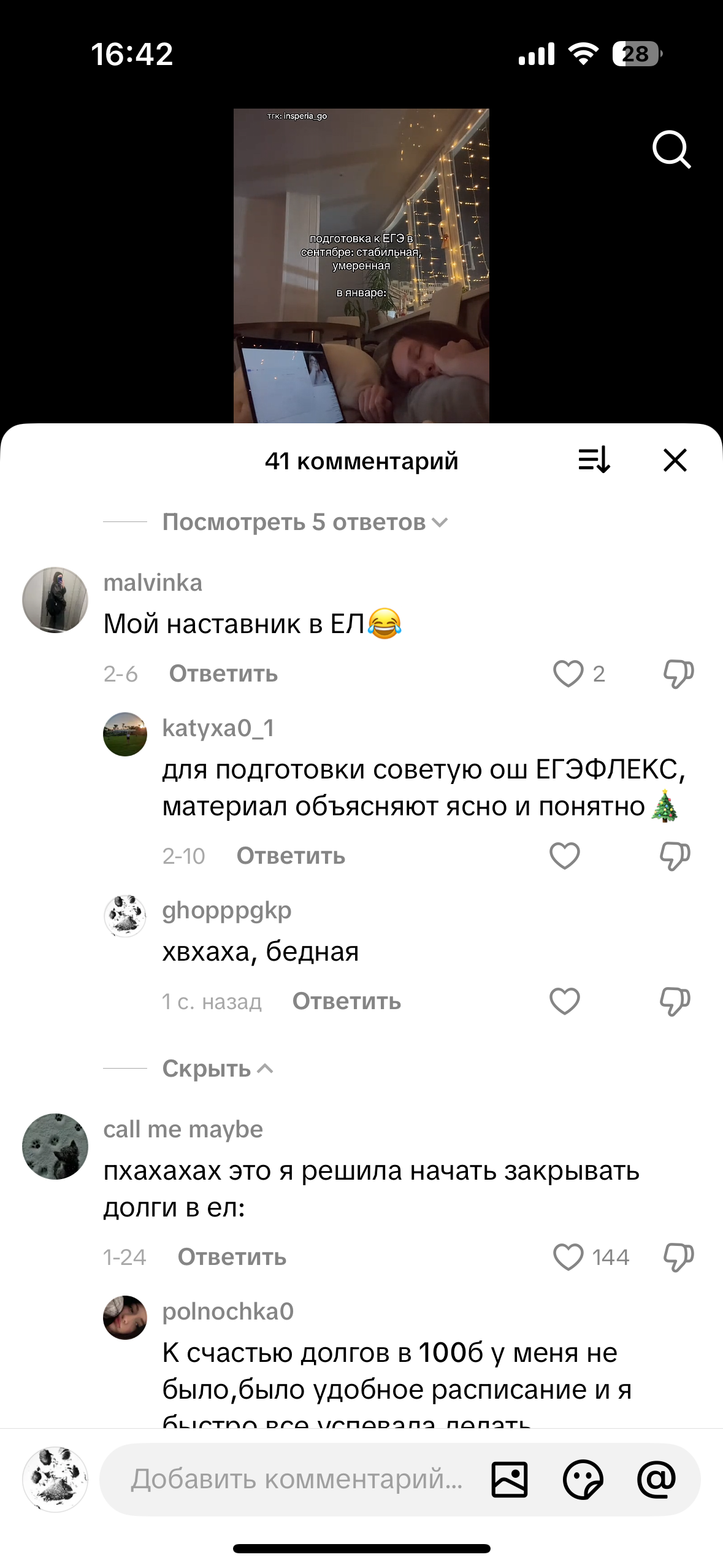Tap the Добавить комментарий field

pyautogui.click(x=297, y=1479)
